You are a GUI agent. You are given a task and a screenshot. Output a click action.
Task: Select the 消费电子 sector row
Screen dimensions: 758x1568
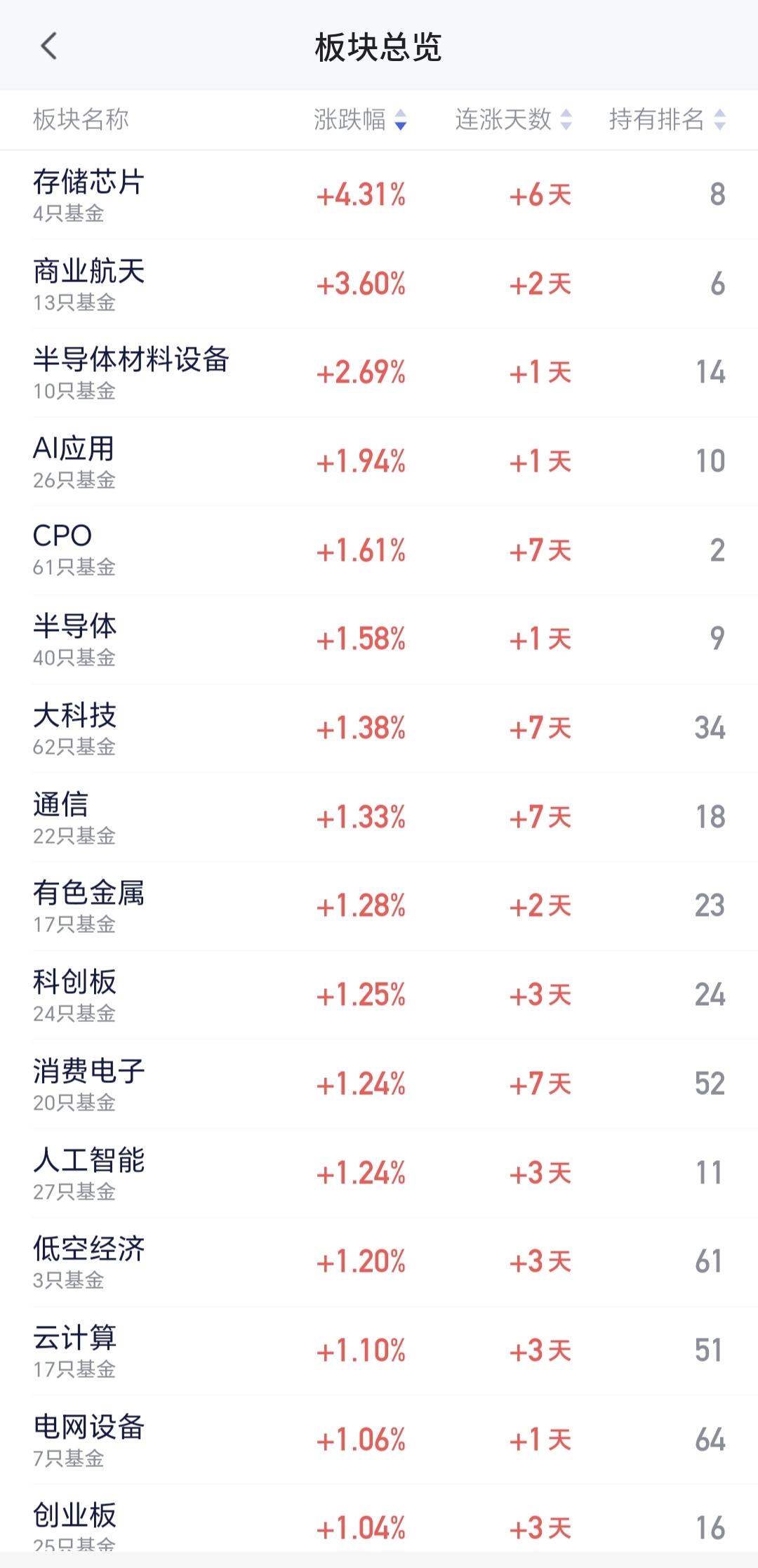click(379, 1084)
